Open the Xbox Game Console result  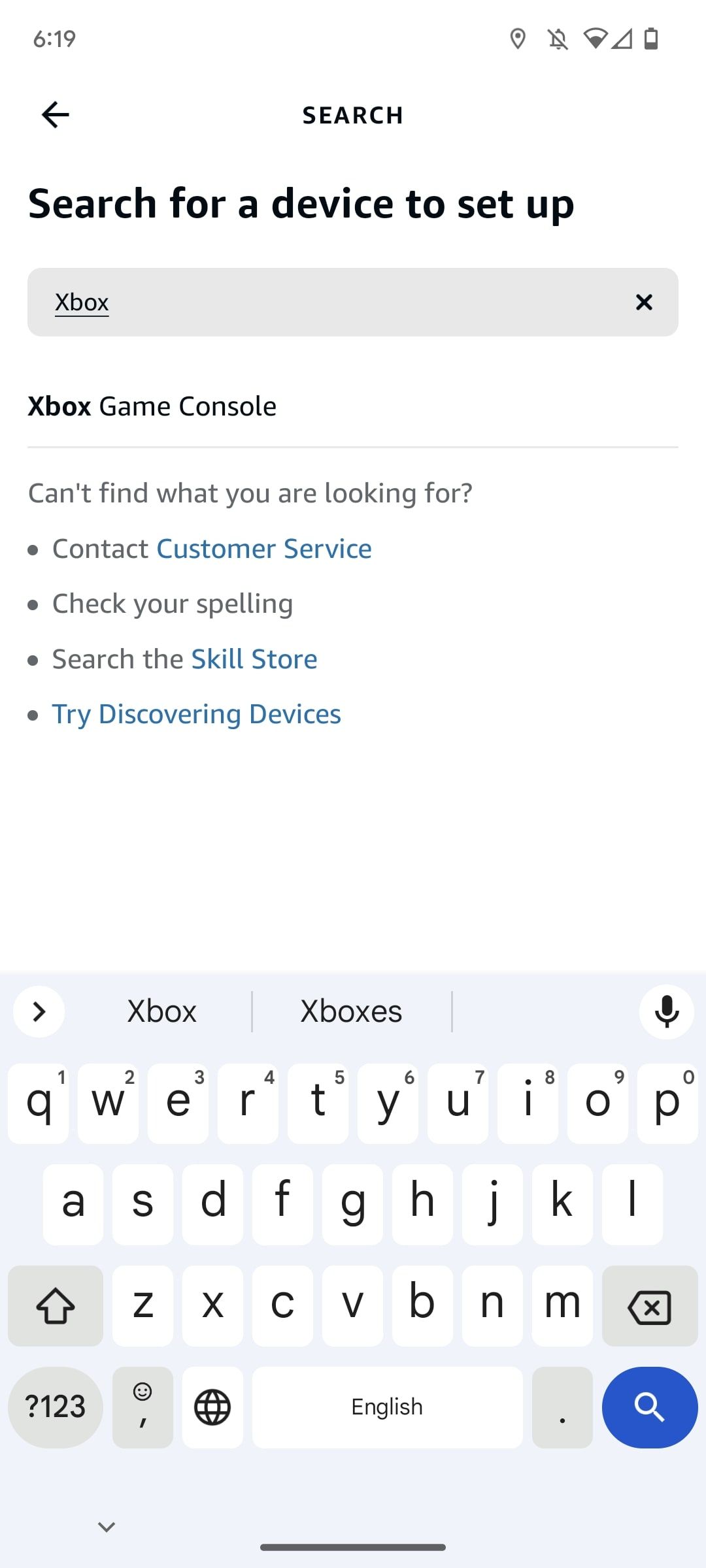(x=152, y=406)
